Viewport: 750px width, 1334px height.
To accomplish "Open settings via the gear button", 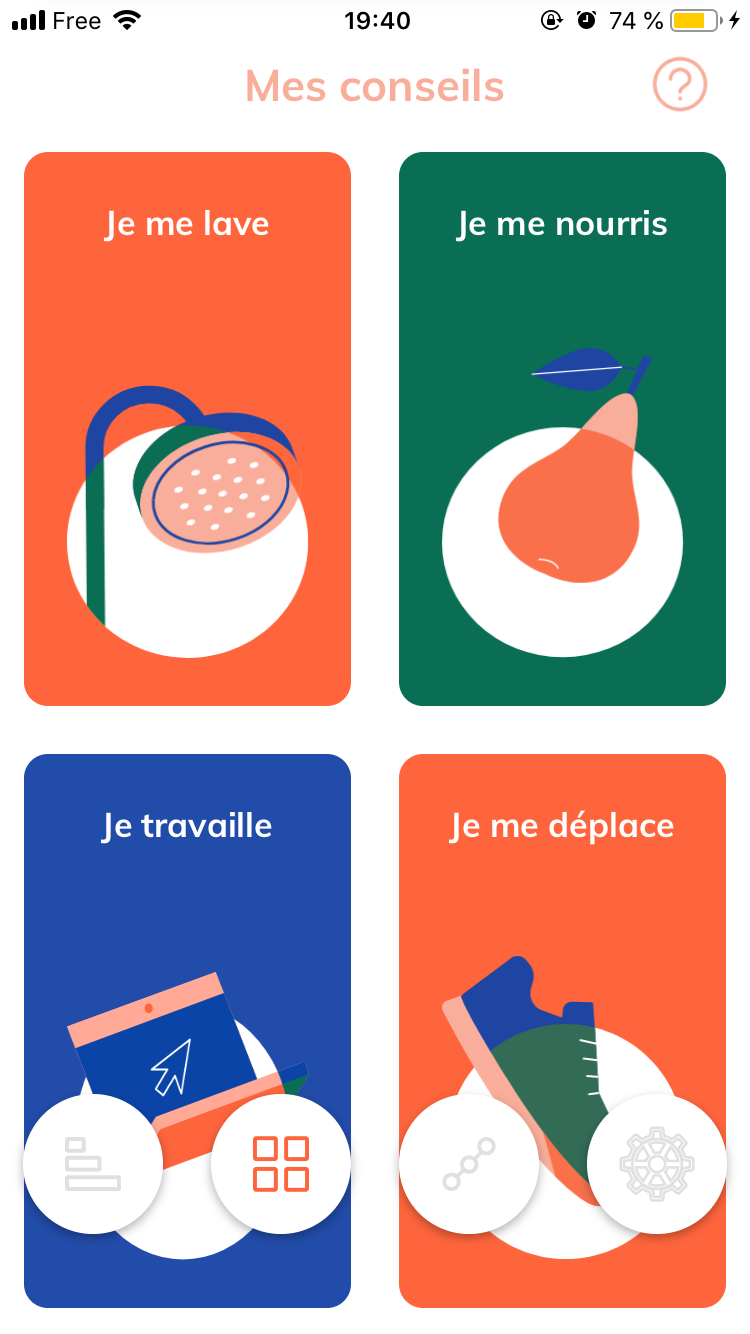I will click(x=657, y=1164).
